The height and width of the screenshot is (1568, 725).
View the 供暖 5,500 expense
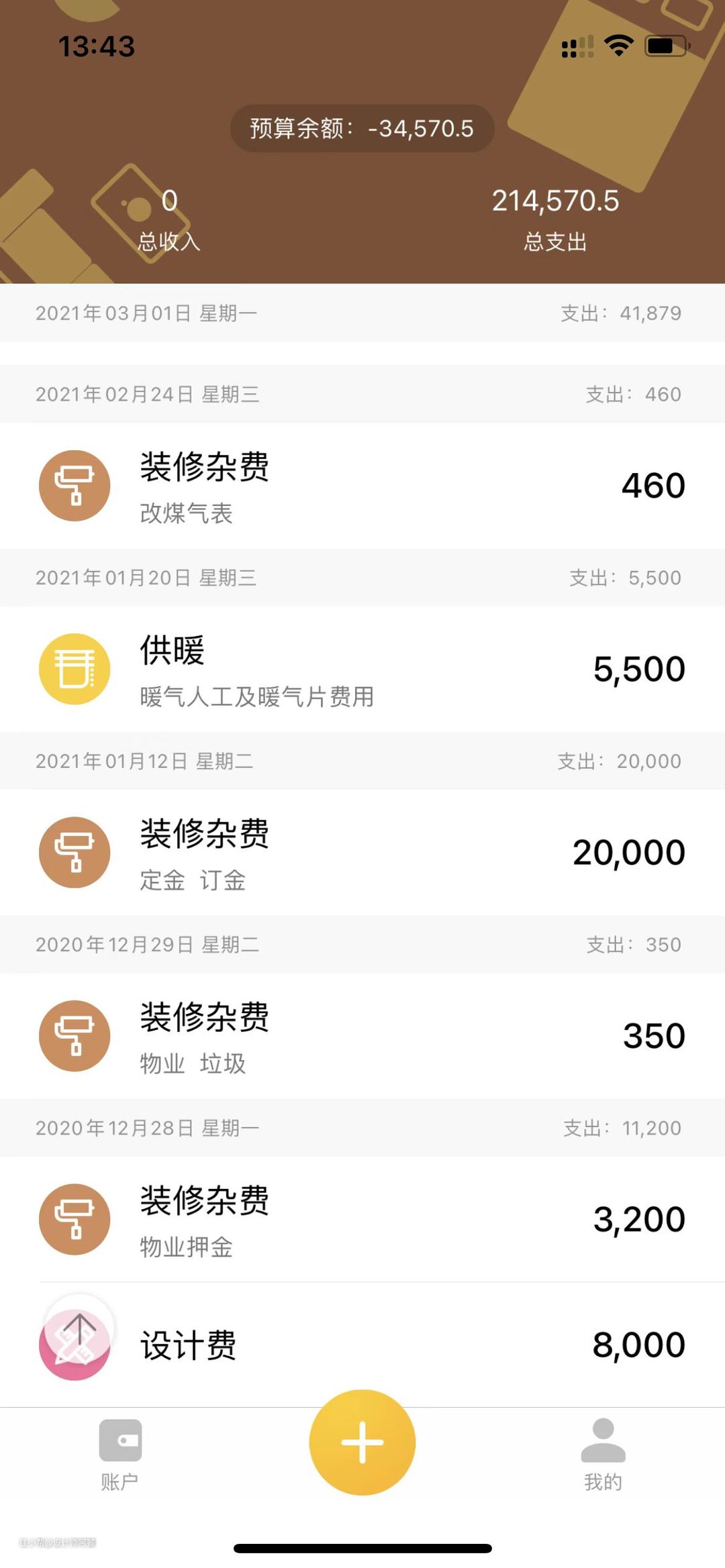click(x=362, y=669)
